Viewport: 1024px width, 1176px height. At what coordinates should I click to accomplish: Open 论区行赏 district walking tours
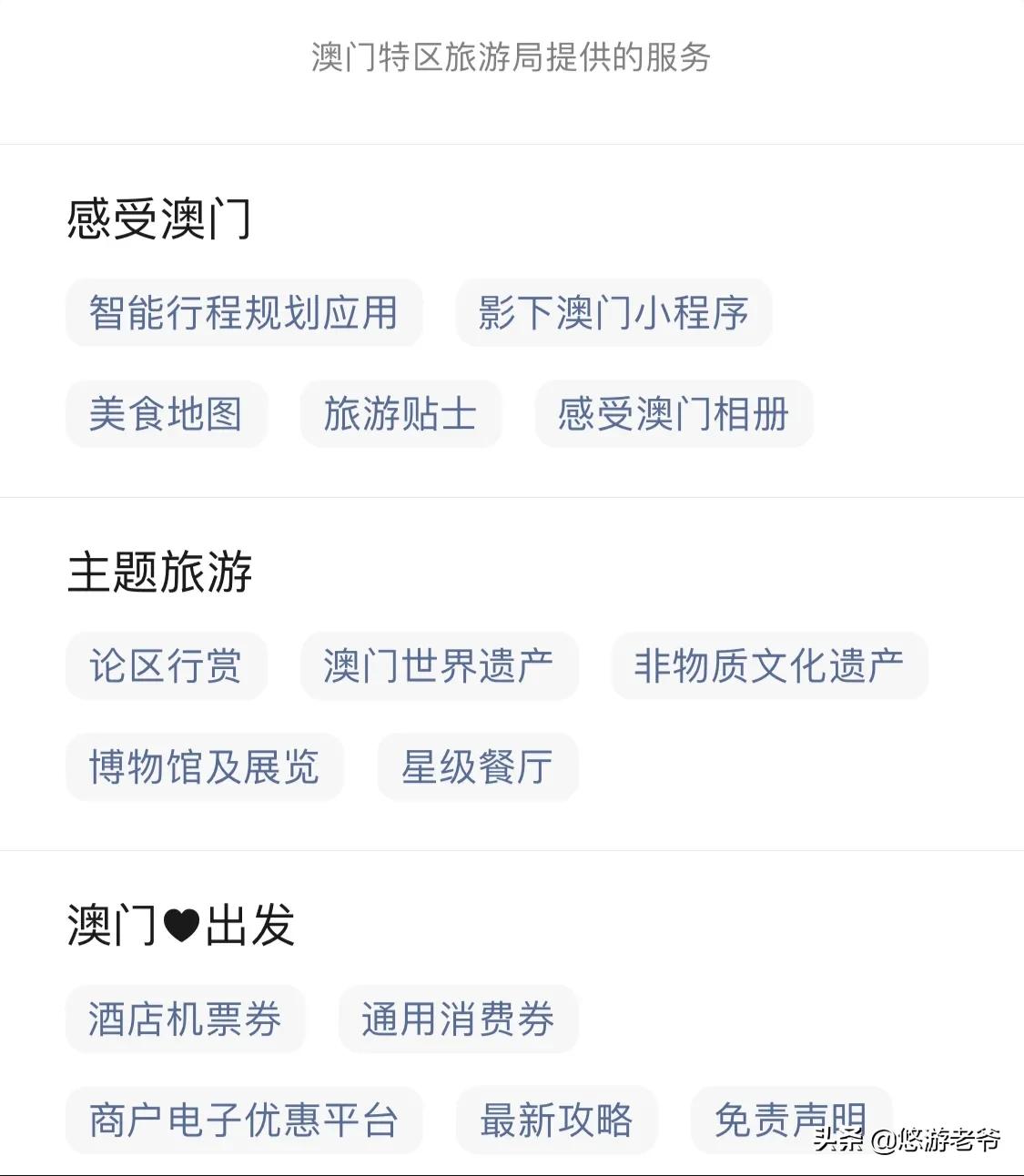167,666
